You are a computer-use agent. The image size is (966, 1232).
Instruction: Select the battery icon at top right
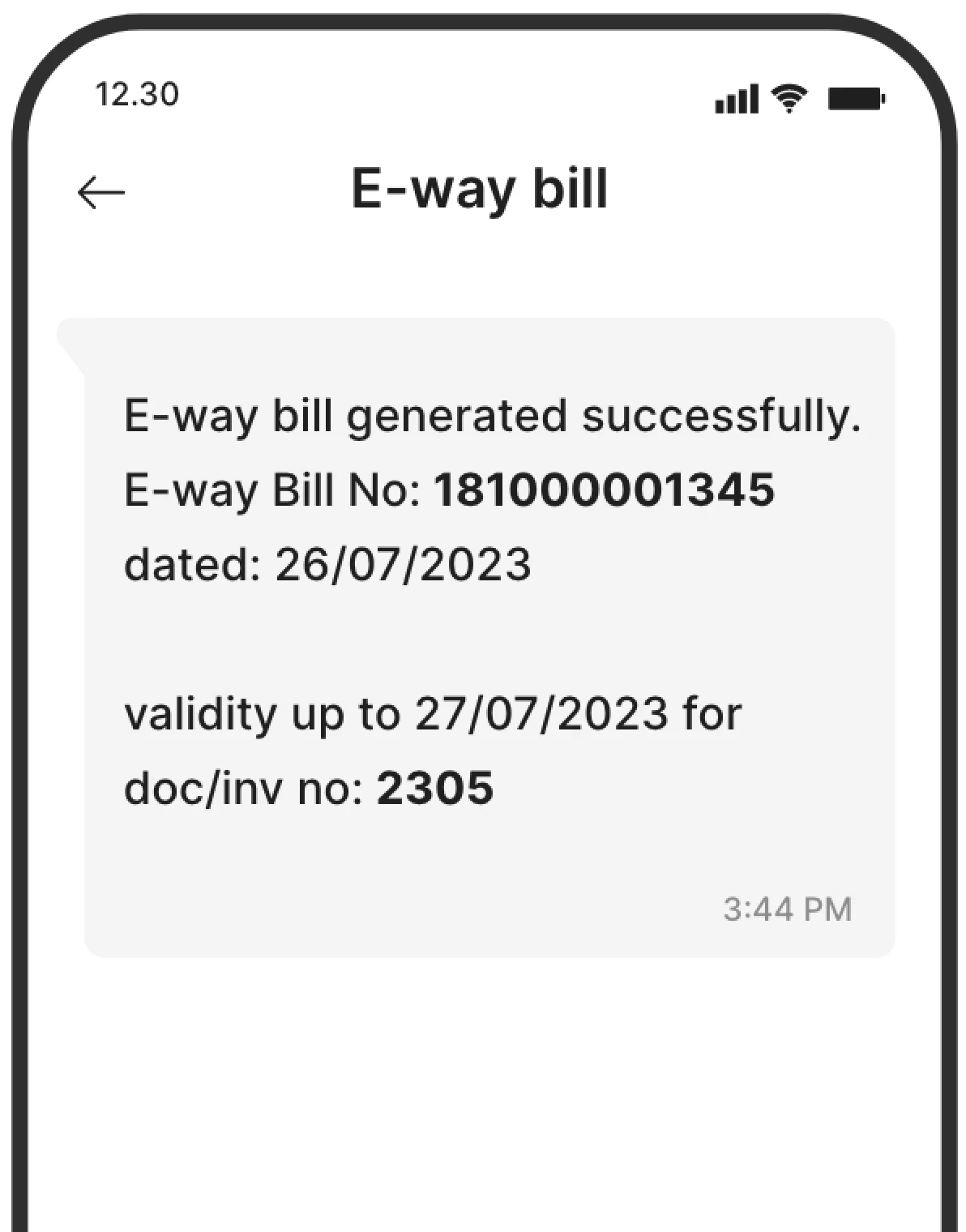pos(857,98)
